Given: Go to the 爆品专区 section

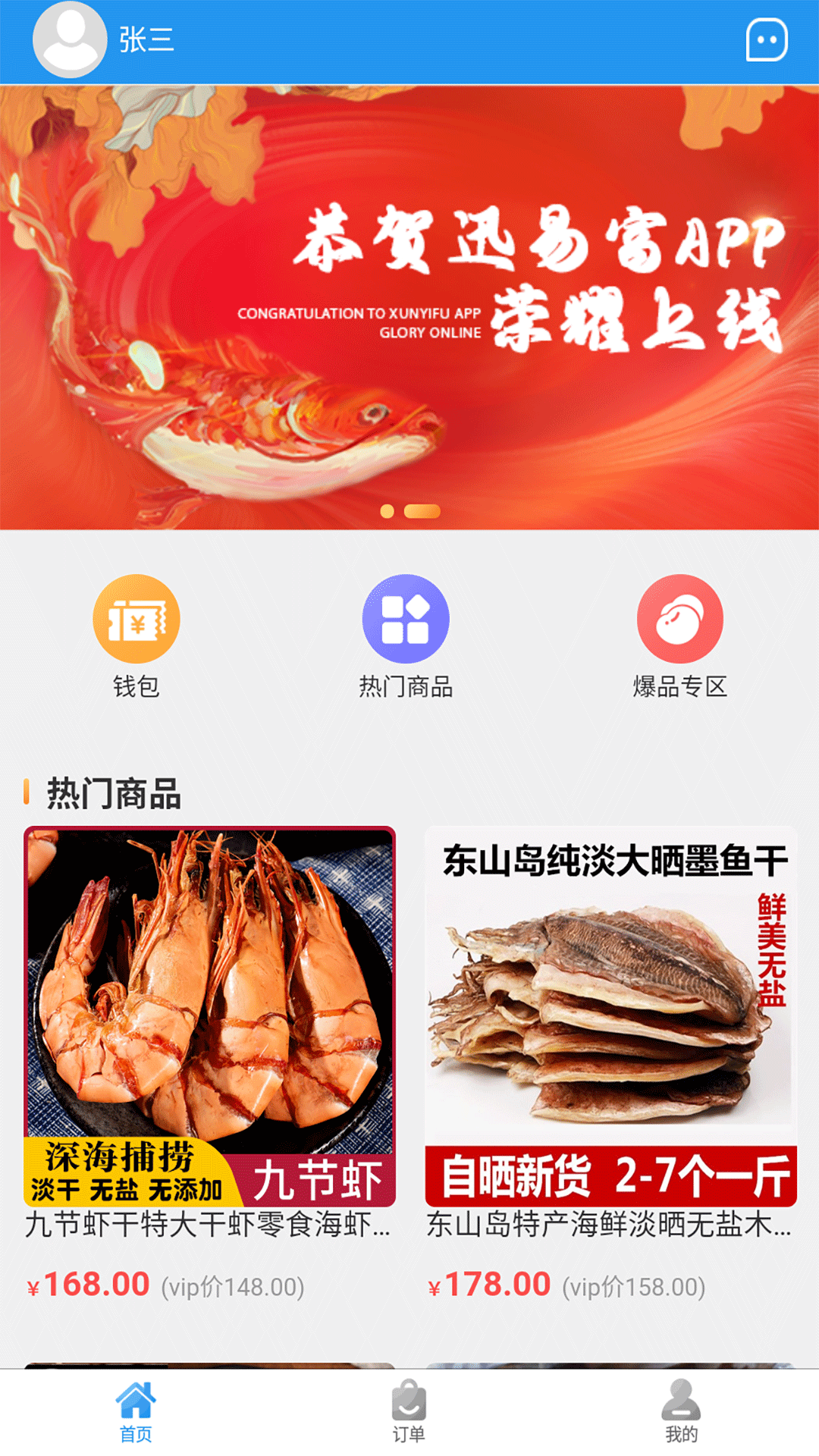Looking at the screenshot, I should click(x=680, y=620).
